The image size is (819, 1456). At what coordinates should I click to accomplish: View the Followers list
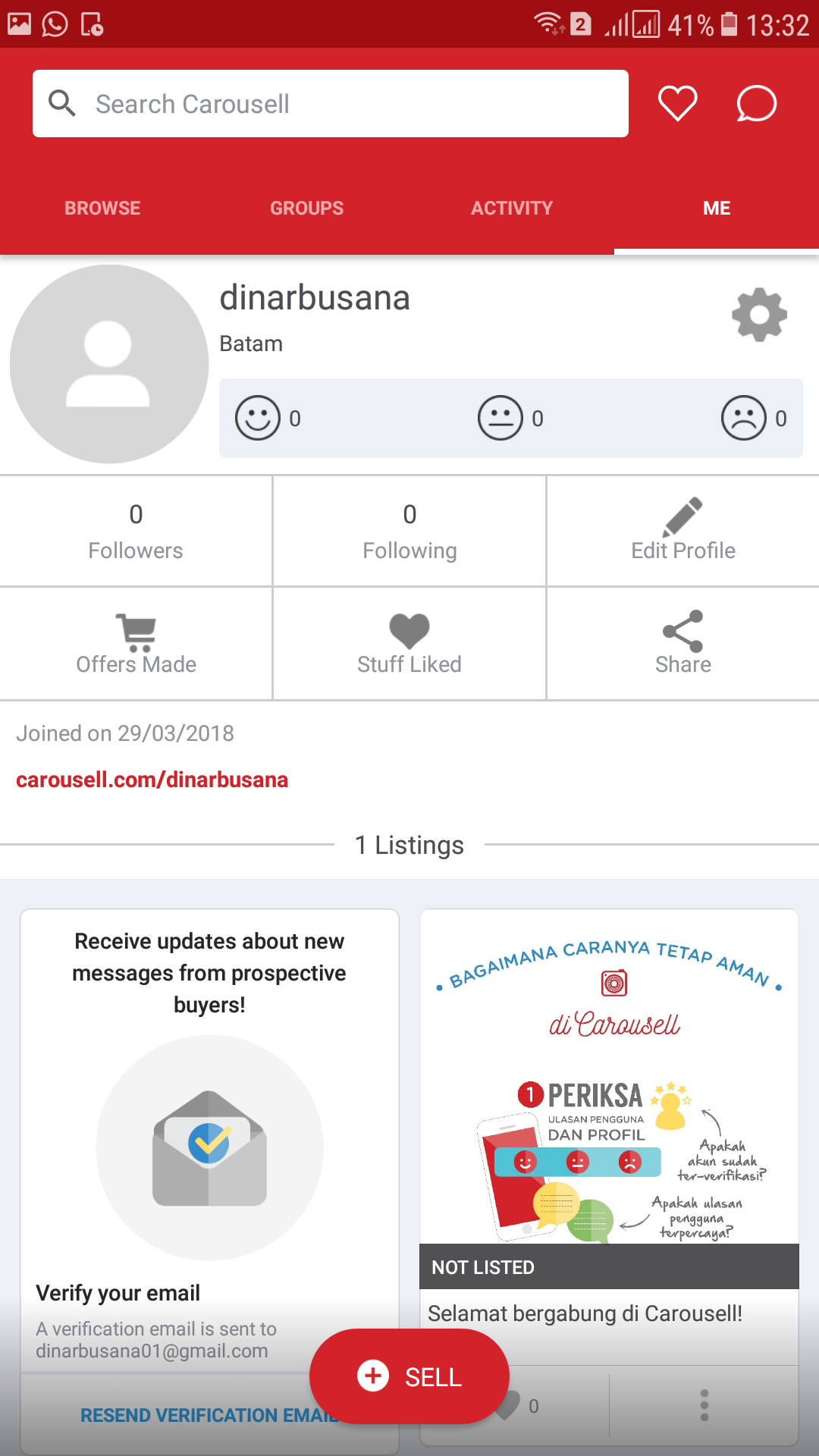click(x=136, y=531)
